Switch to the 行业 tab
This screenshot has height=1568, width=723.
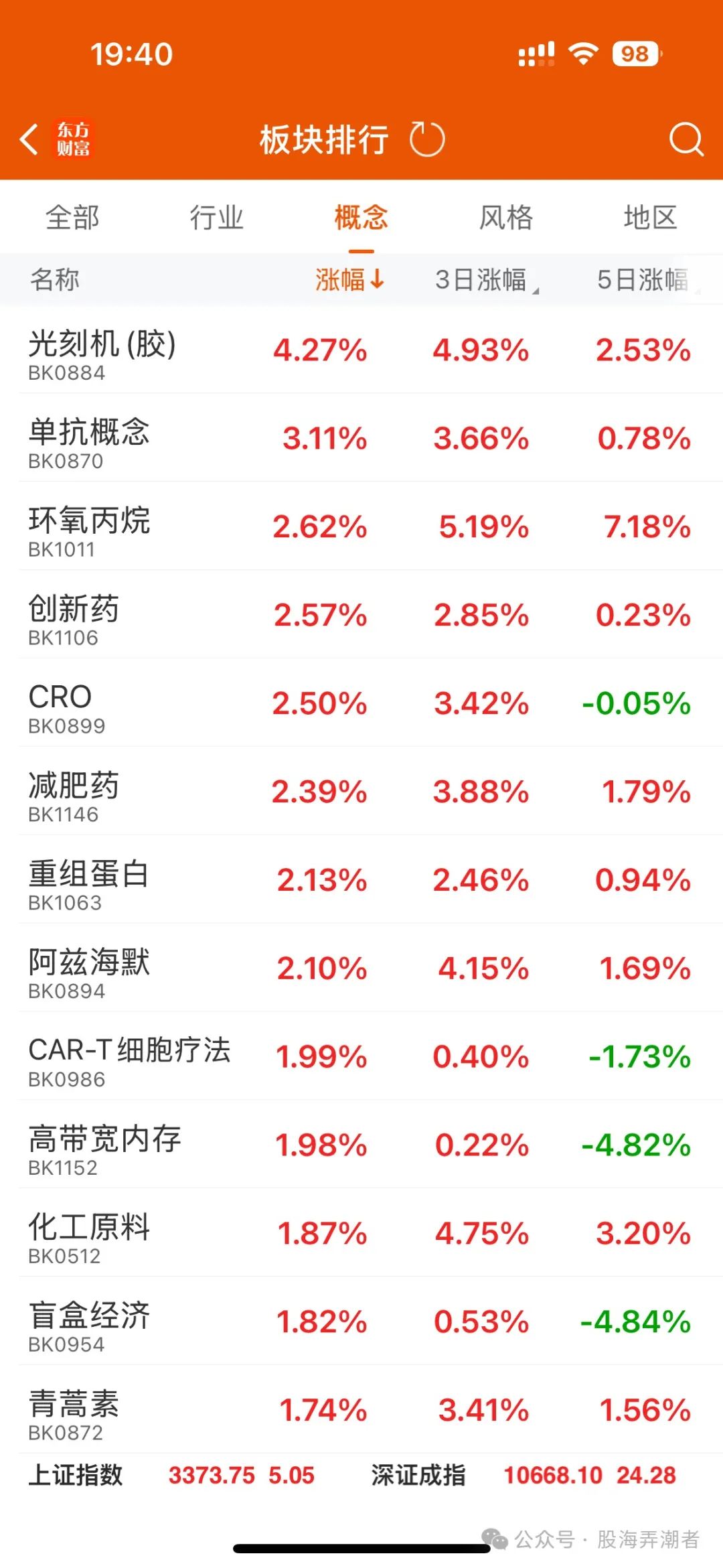tap(217, 218)
